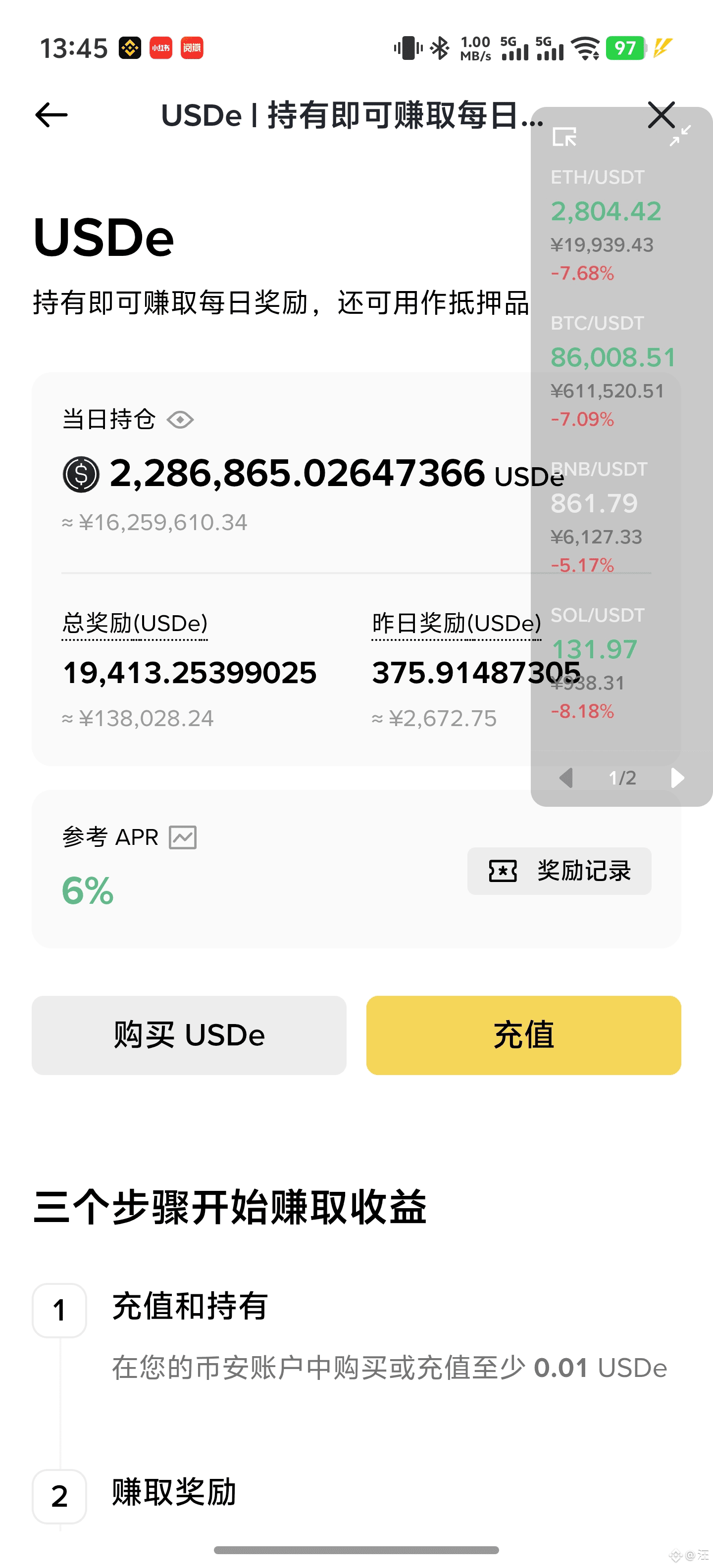Open 奖励记录 reward history
Image resolution: width=713 pixels, height=1568 pixels.
pos(559,871)
